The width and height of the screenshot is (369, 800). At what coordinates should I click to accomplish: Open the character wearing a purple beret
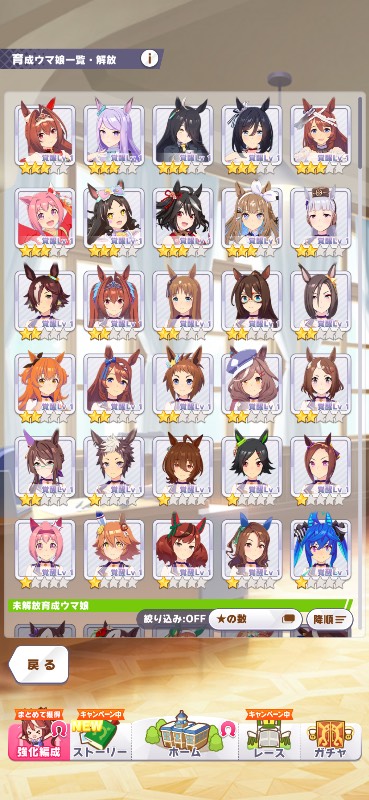(x=252, y=386)
